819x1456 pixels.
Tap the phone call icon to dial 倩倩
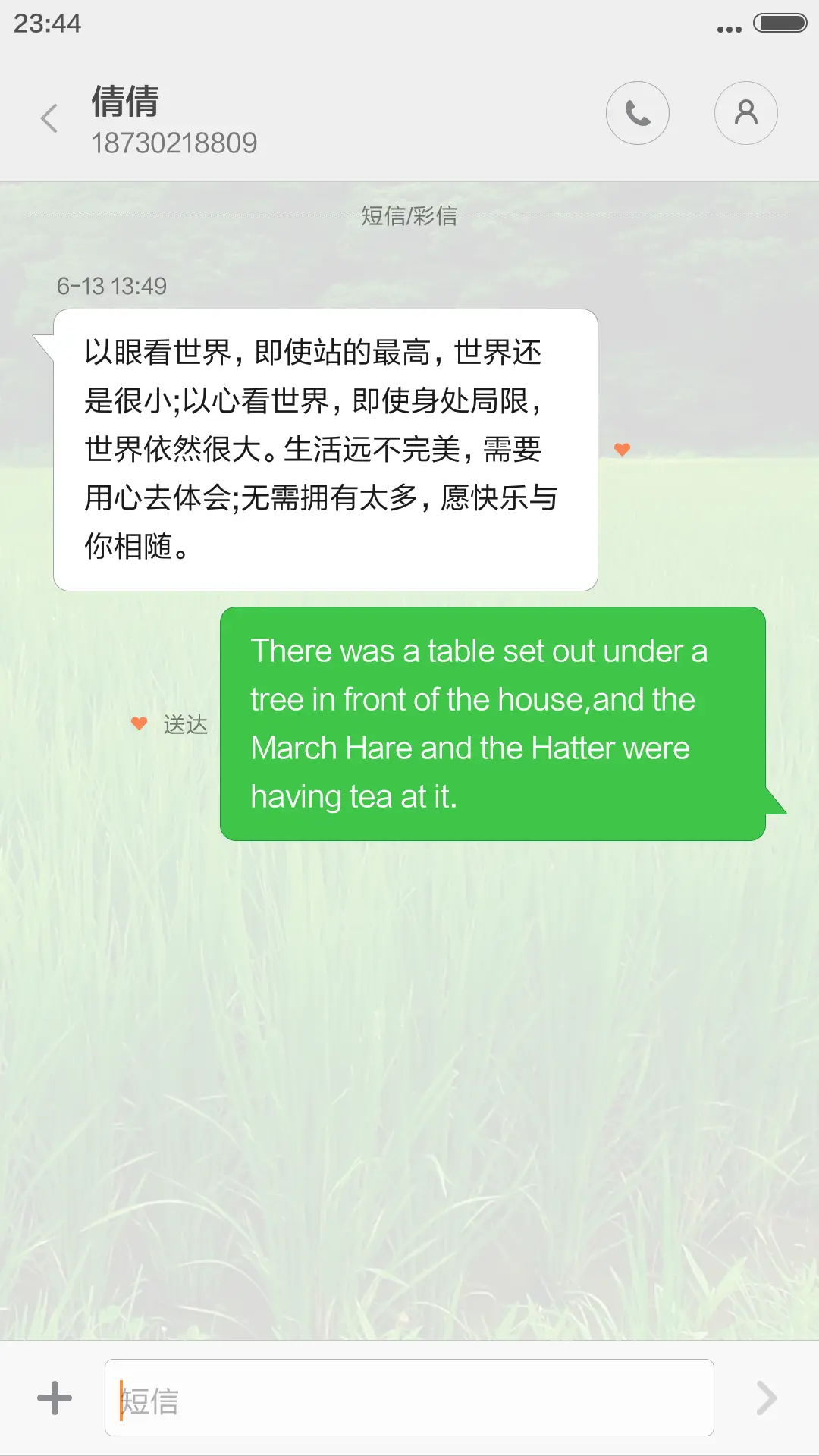[x=638, y=113]
